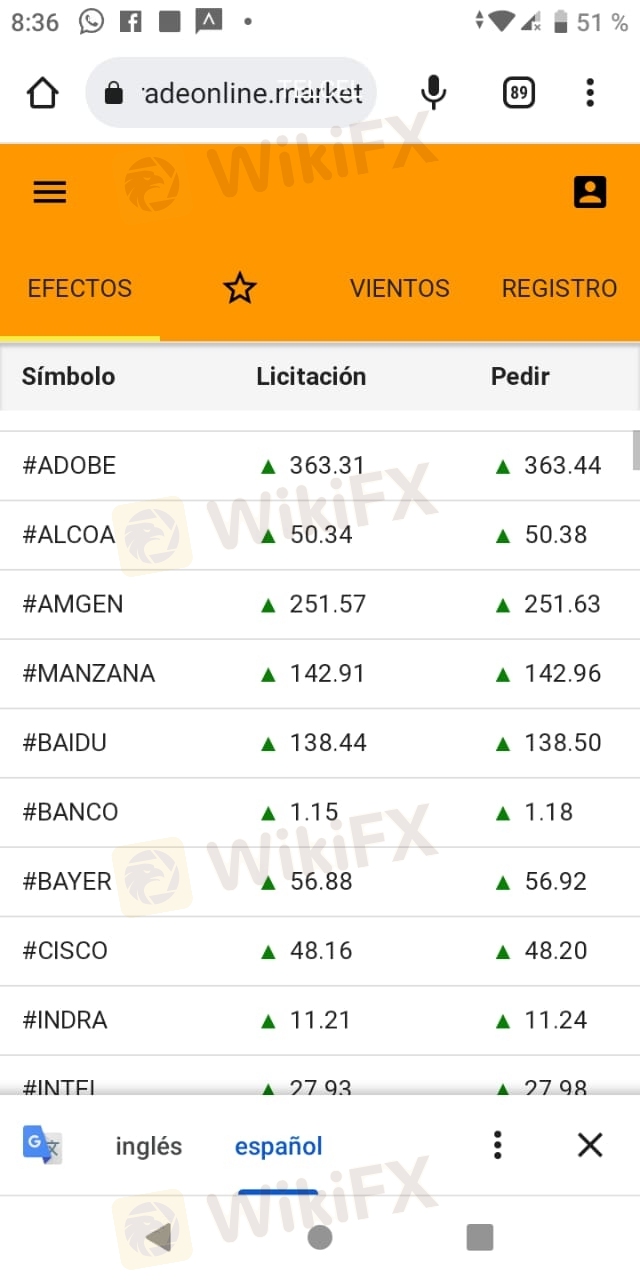Tap the browser home button
Screen dimensions: 640x1280
(x=43, y=94)
